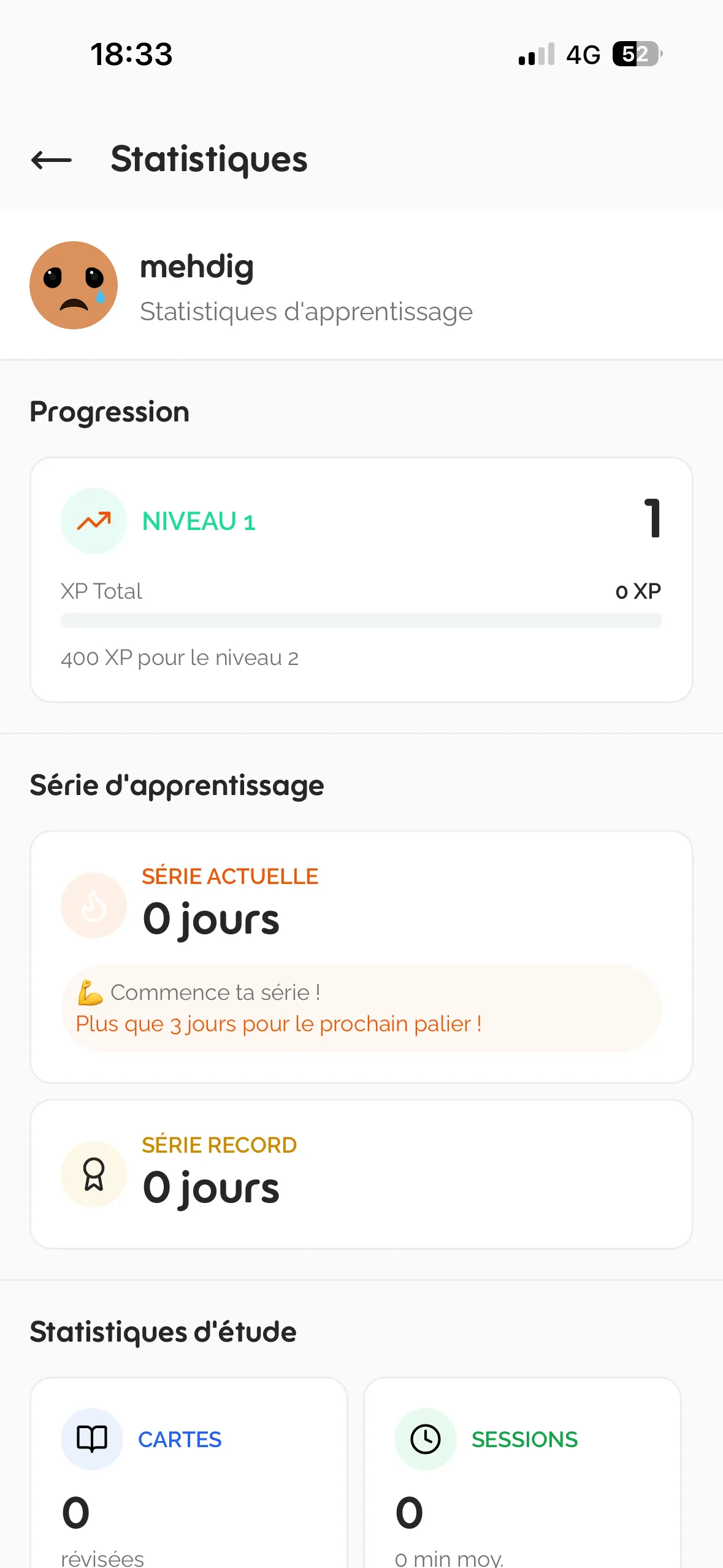This screenshot has width=723, height=1568.
Task: Tap the XP progress bar
Action: [361, 620]
